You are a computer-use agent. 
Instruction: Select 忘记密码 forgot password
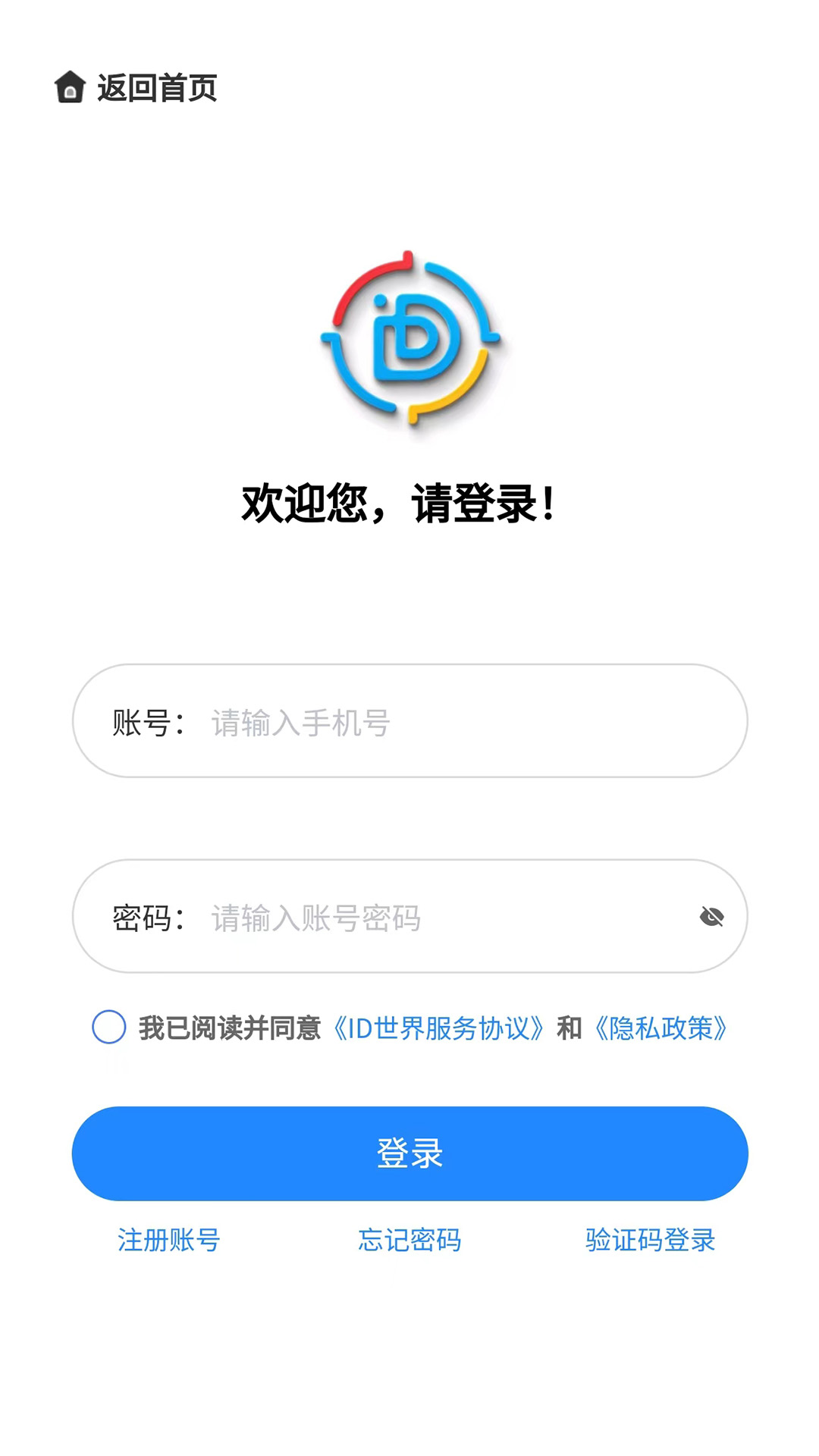click(413, 1241)
